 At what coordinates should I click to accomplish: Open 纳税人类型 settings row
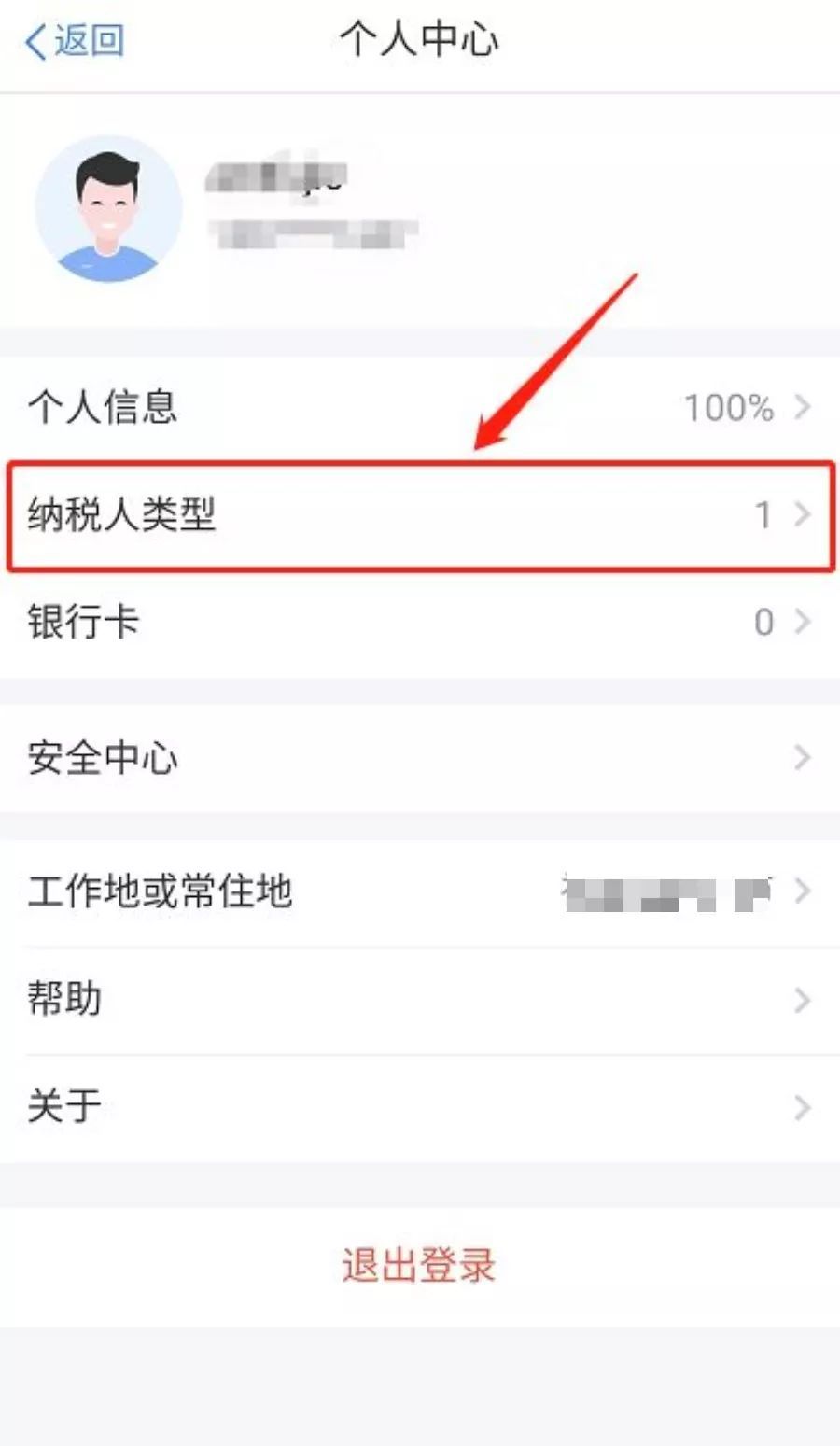[420, 514]
